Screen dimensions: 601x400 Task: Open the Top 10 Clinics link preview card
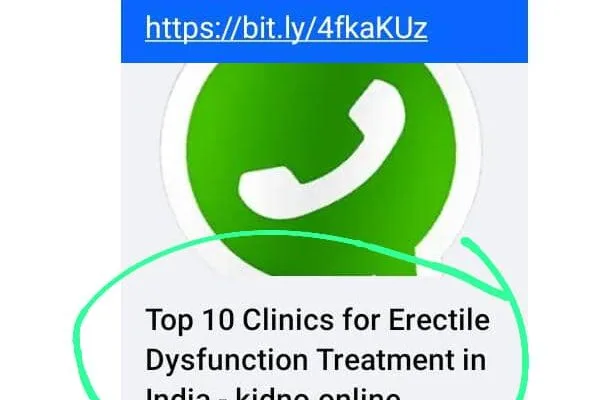pos(316,339)
